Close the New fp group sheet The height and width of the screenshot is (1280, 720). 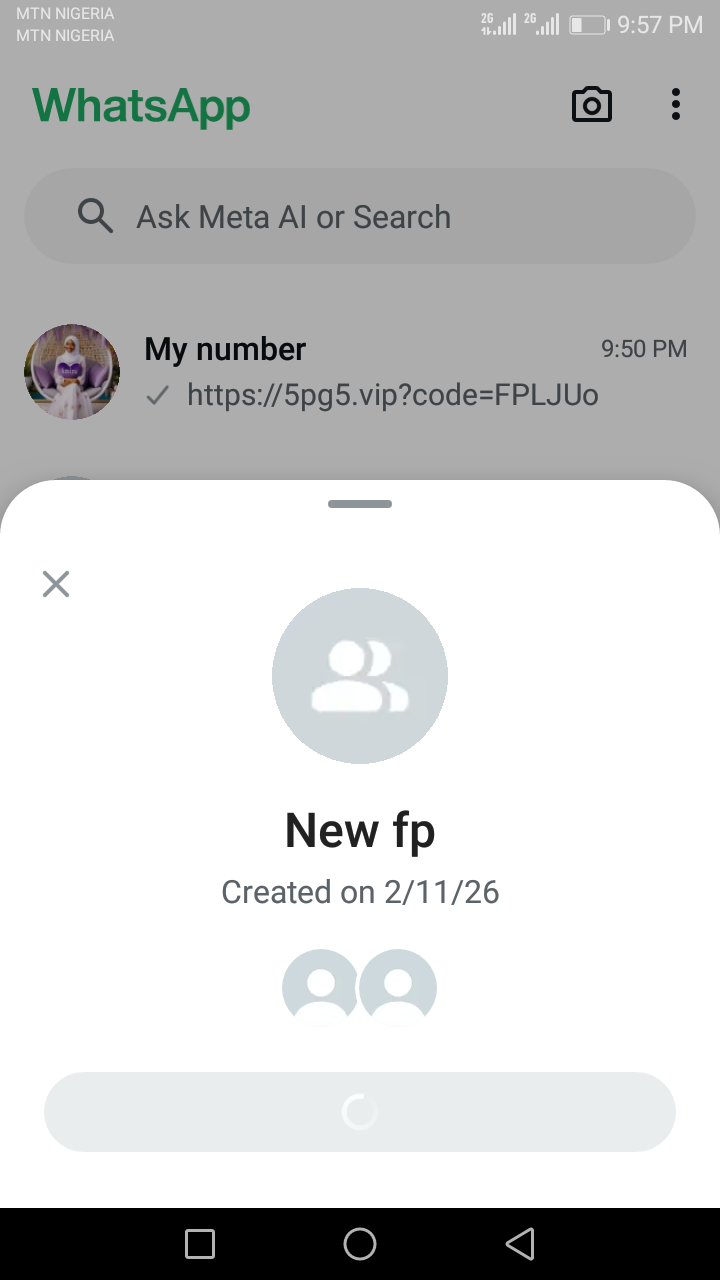point(56,584)
